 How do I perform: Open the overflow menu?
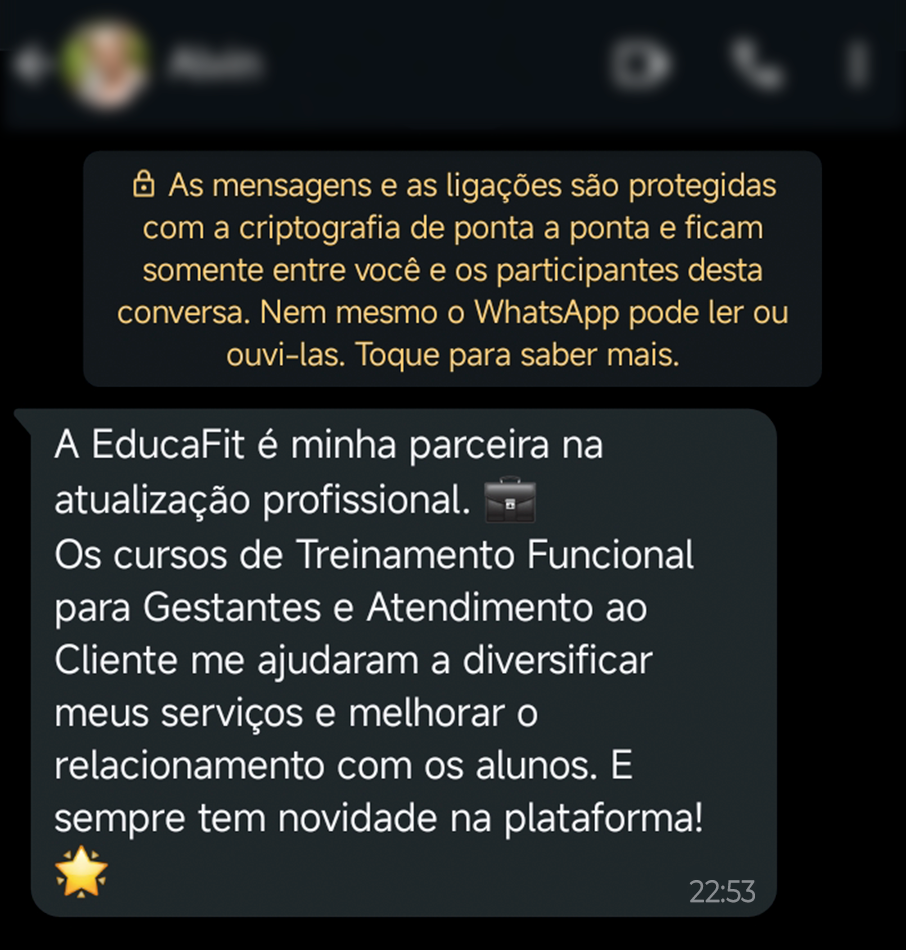click(x=857, y=65)
